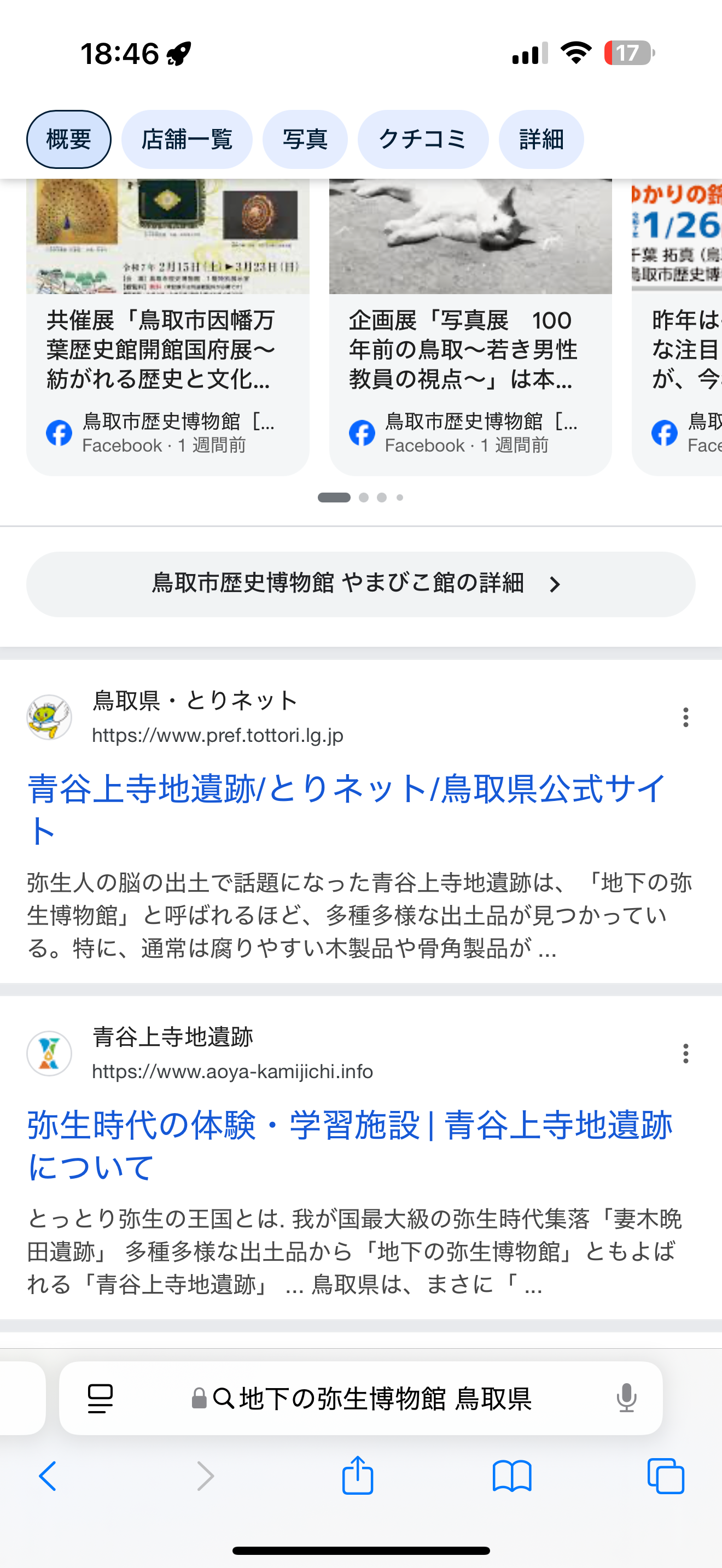
Task: Open options for the aoya-kamijichi.info result
Action: (685, 1054)
